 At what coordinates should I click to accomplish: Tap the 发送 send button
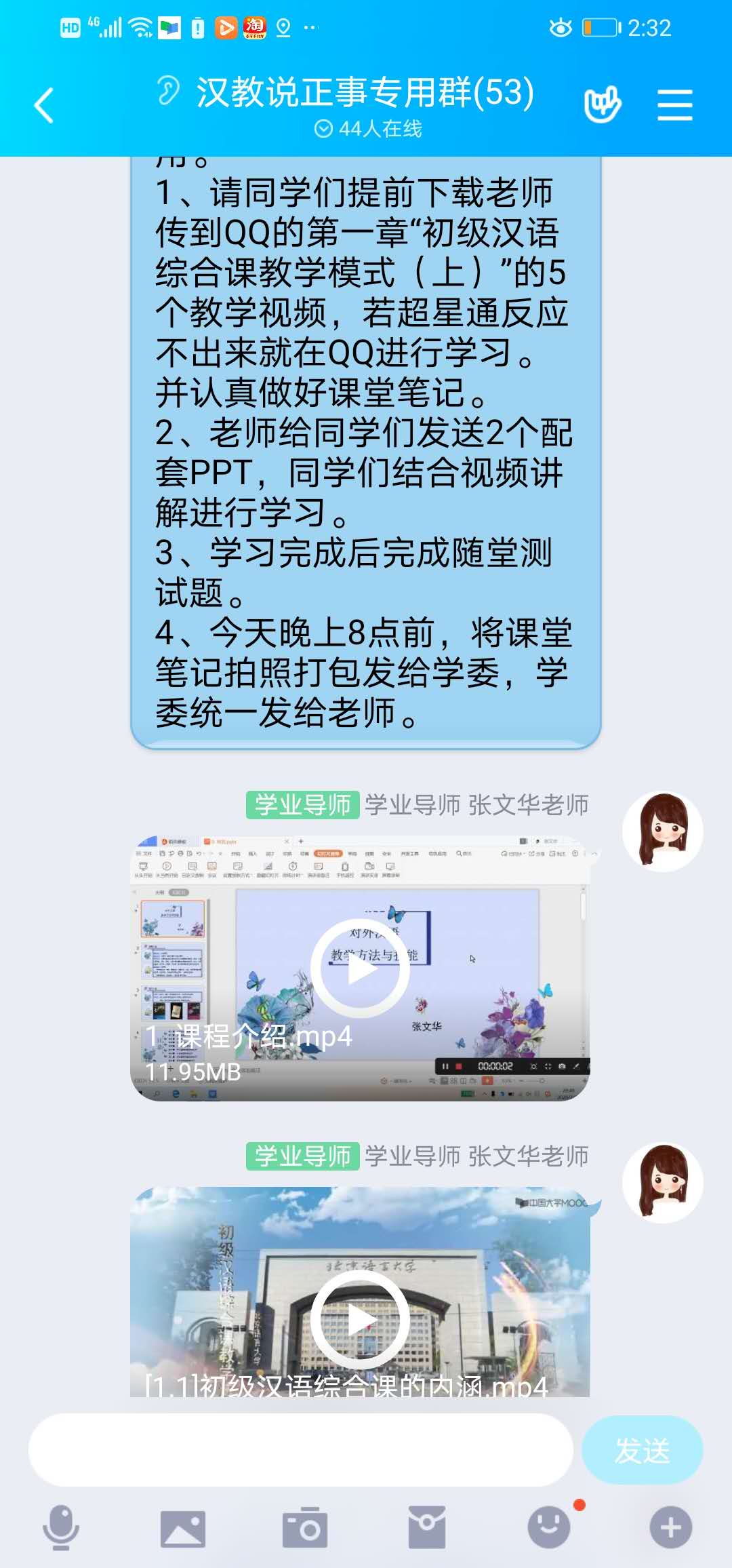pos(641,1450)
